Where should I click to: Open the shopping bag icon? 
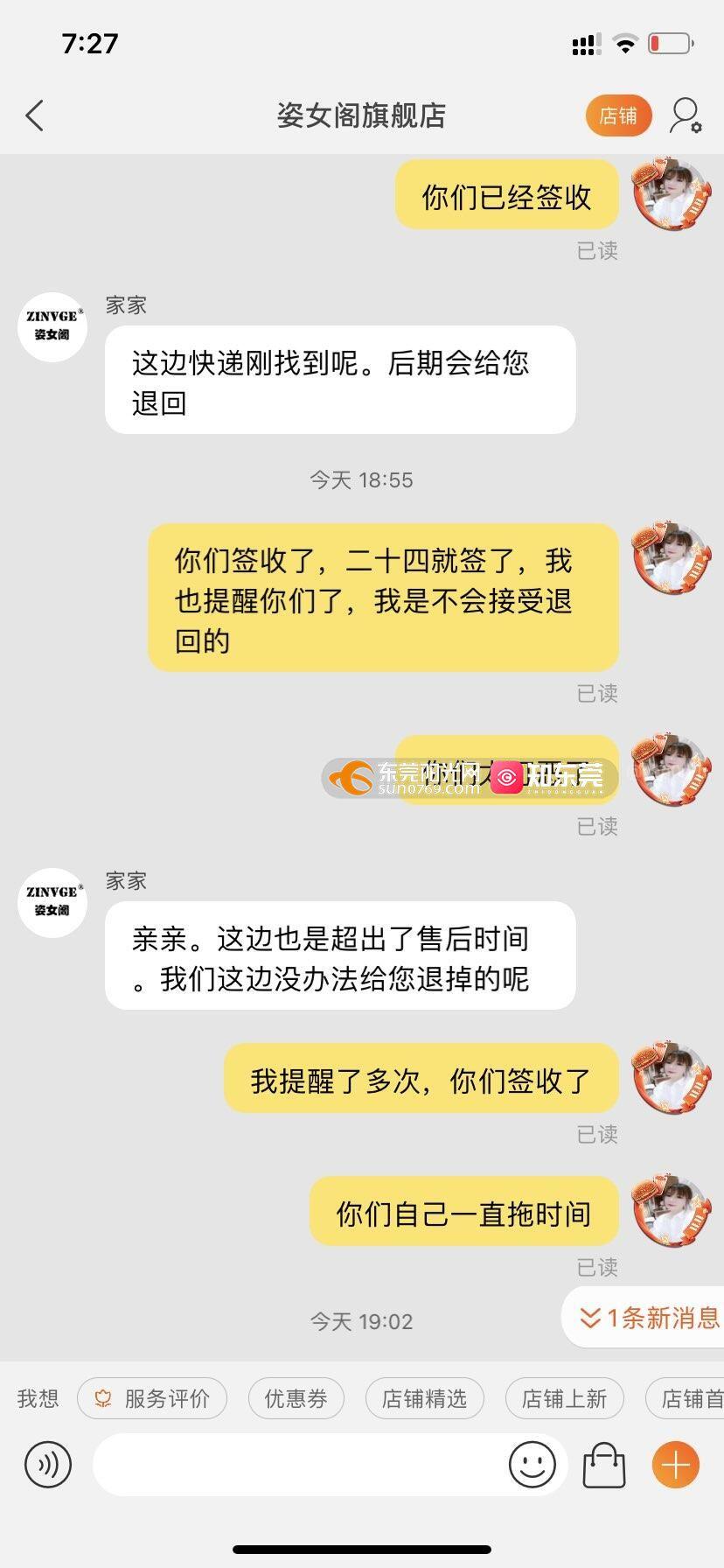pos(603,1464)
